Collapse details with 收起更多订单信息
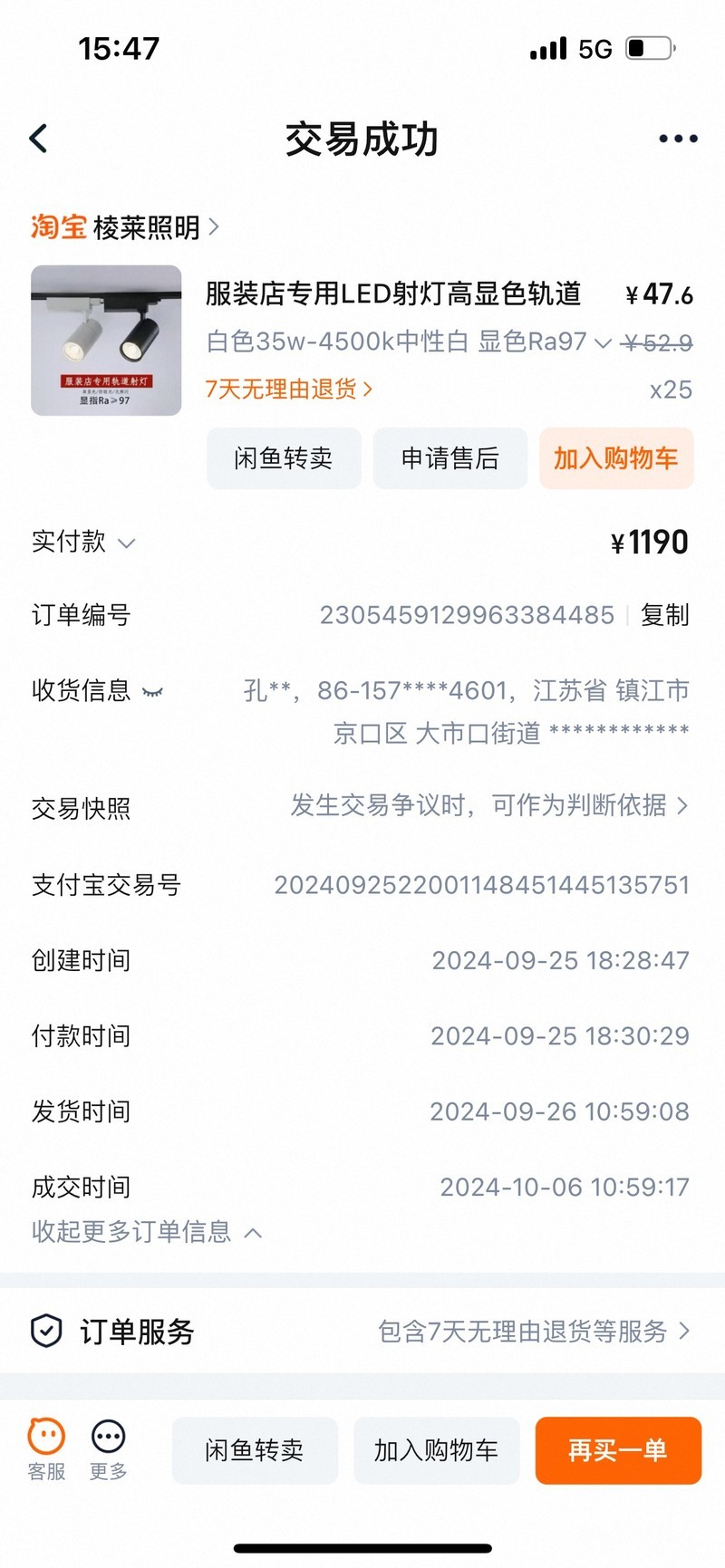The image size is (725, 1568). [x=147, y=1232]
